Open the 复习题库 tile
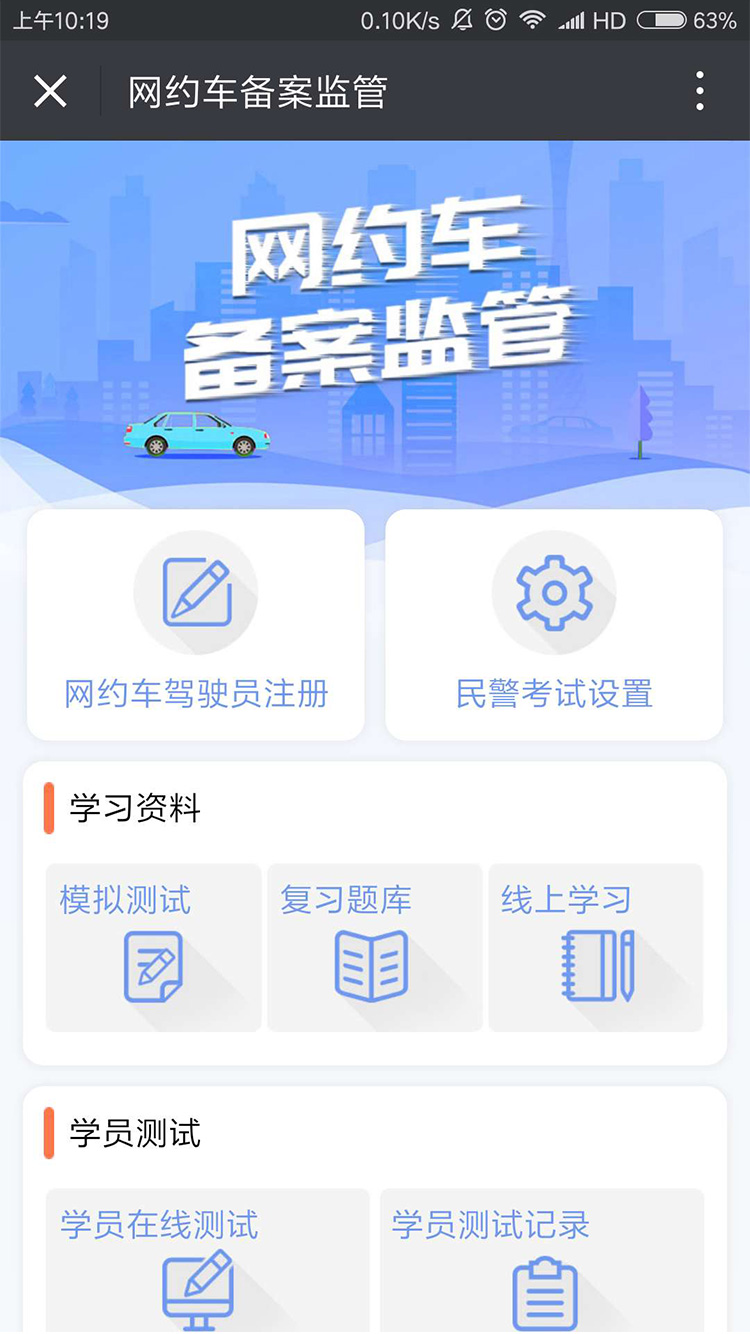The height and width of the screenshot is (1334, 750). click(374, 947)
